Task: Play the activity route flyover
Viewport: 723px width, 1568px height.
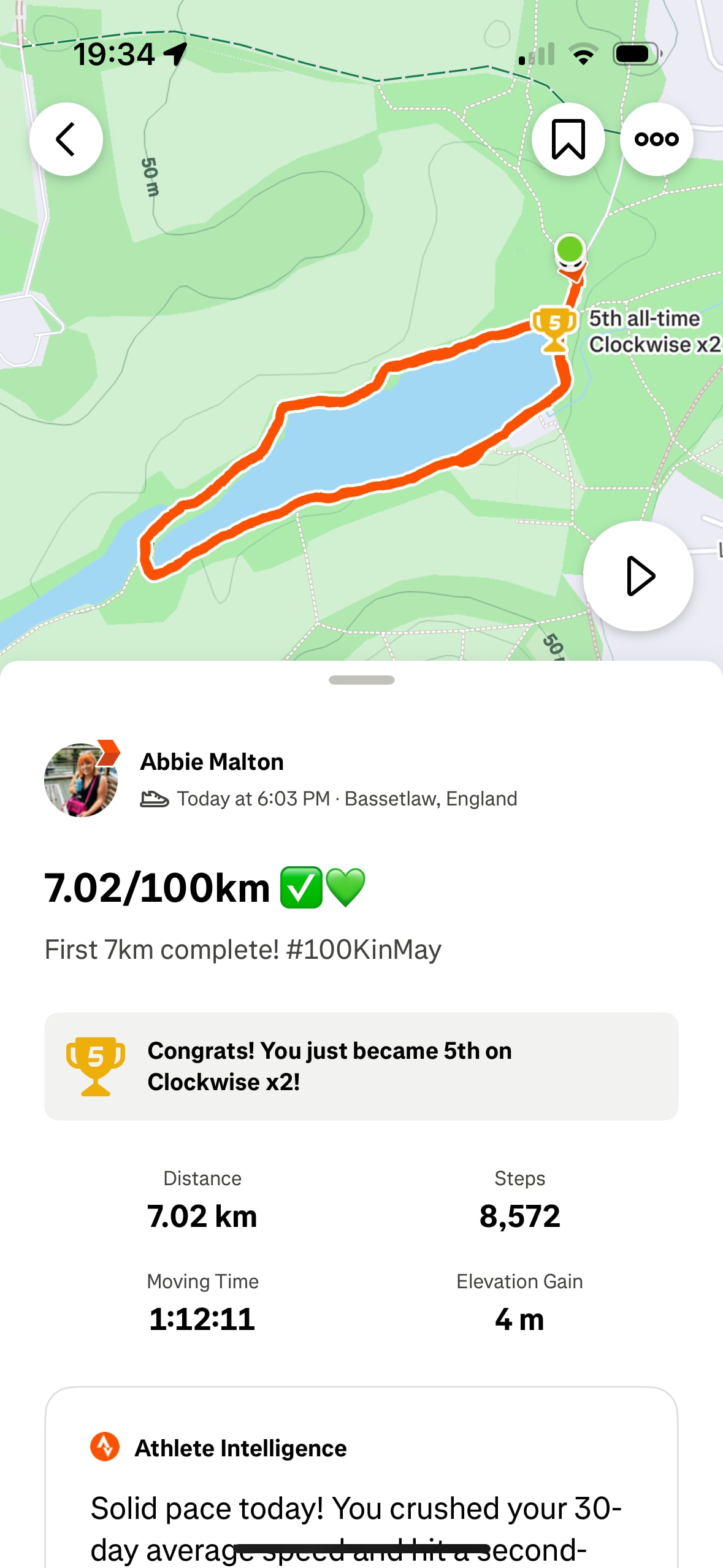Action: [638, 576]
